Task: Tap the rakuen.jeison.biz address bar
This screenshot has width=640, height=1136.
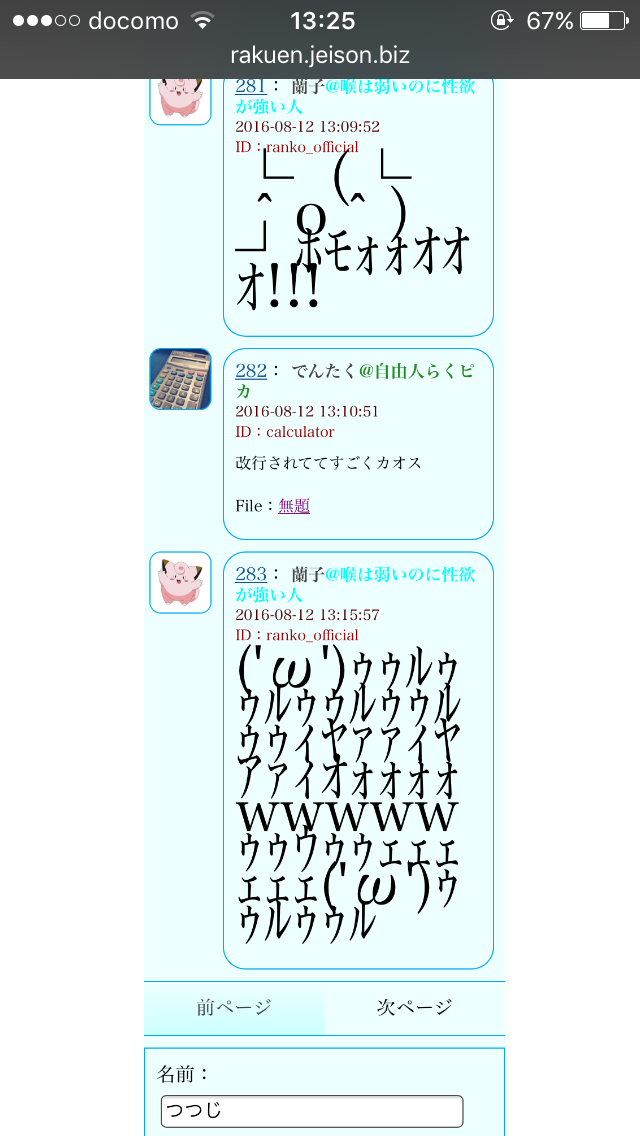Action: coord(320,56)
